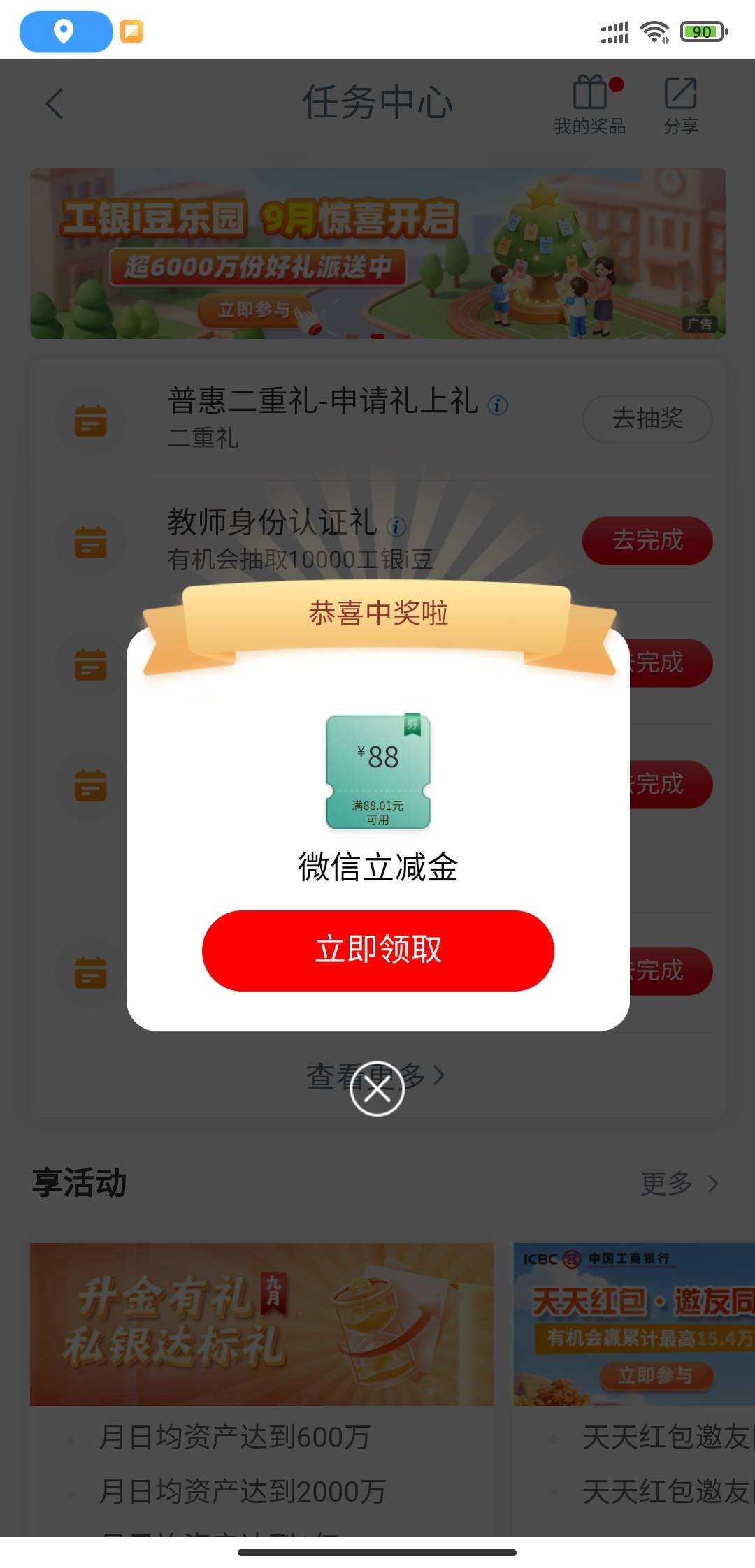755x1568 pixels.
Task: Open 更多 in the 享活动 section
Action: (679, 1184)
